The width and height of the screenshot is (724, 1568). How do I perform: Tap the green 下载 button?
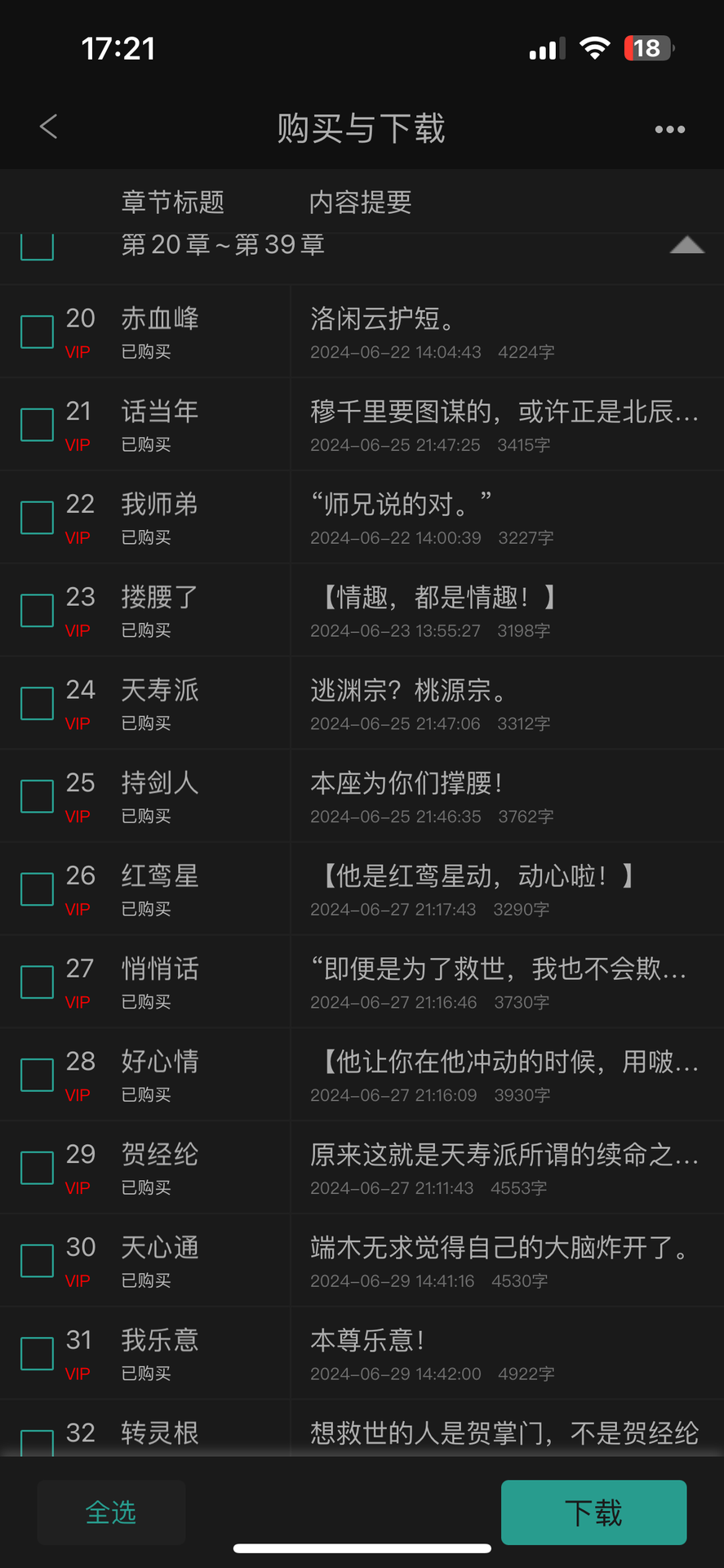tap(593, 1512)
